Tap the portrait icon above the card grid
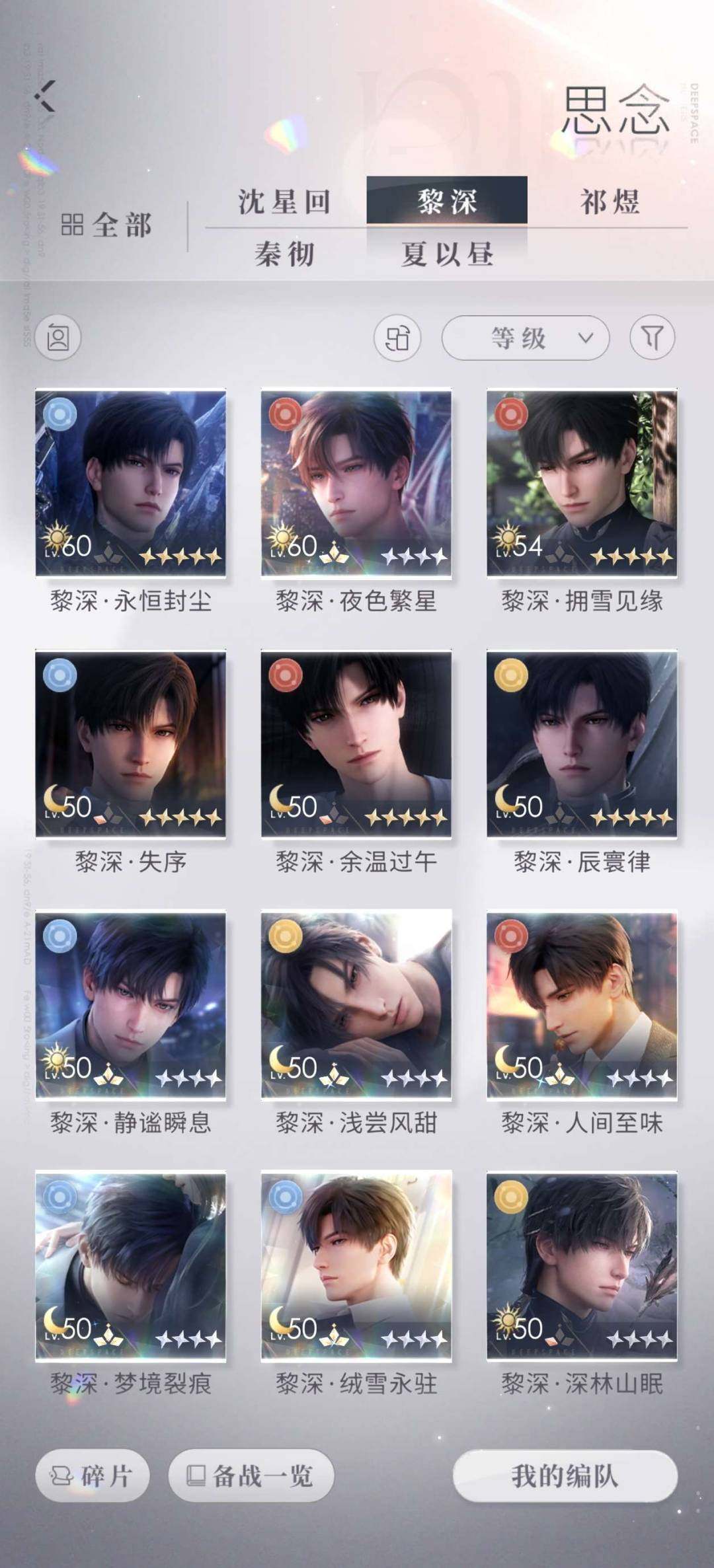Screen dimensions: 714x1568 click(58, 338)
